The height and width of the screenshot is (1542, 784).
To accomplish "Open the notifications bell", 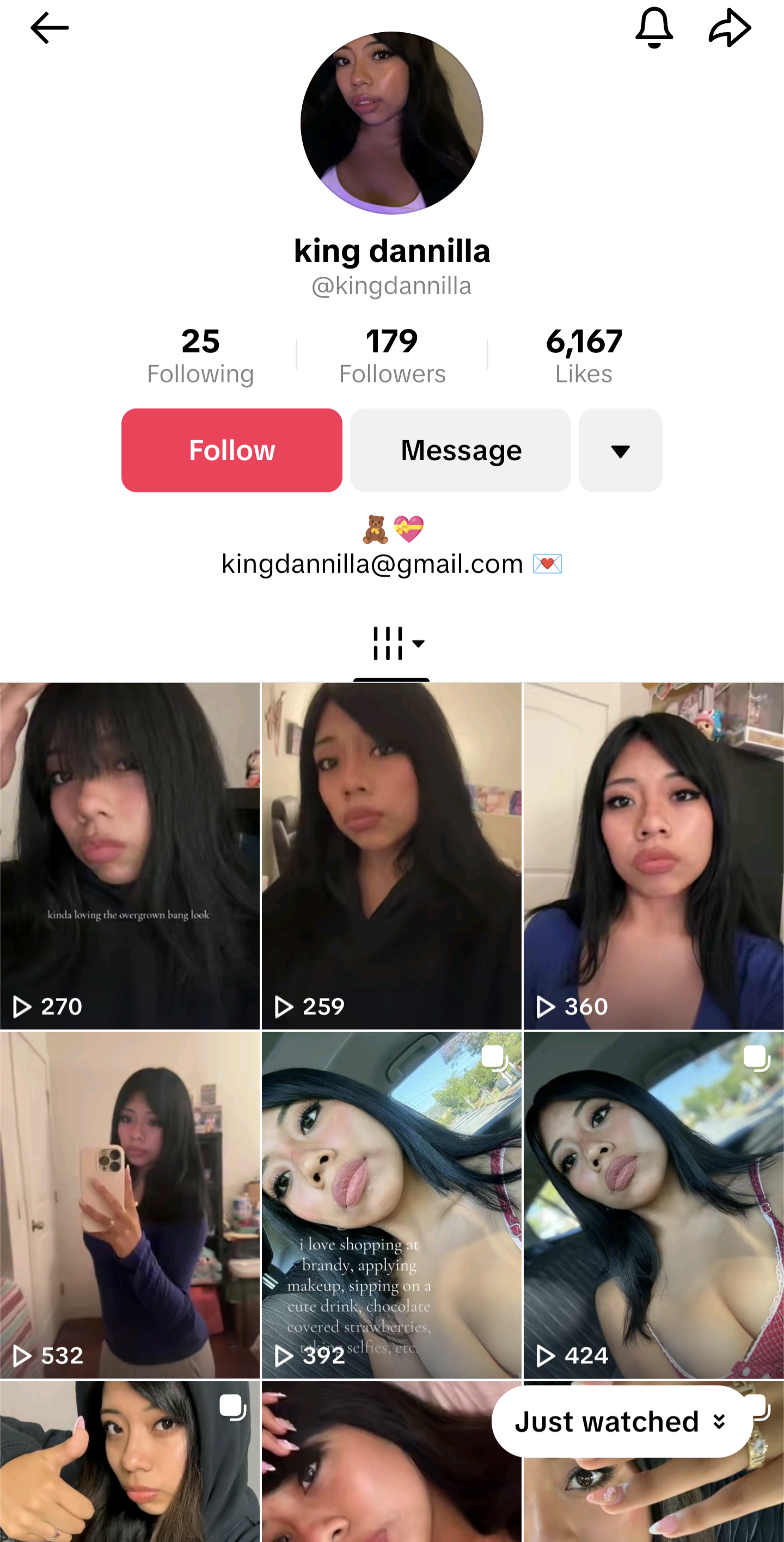I will click(654, 28).
